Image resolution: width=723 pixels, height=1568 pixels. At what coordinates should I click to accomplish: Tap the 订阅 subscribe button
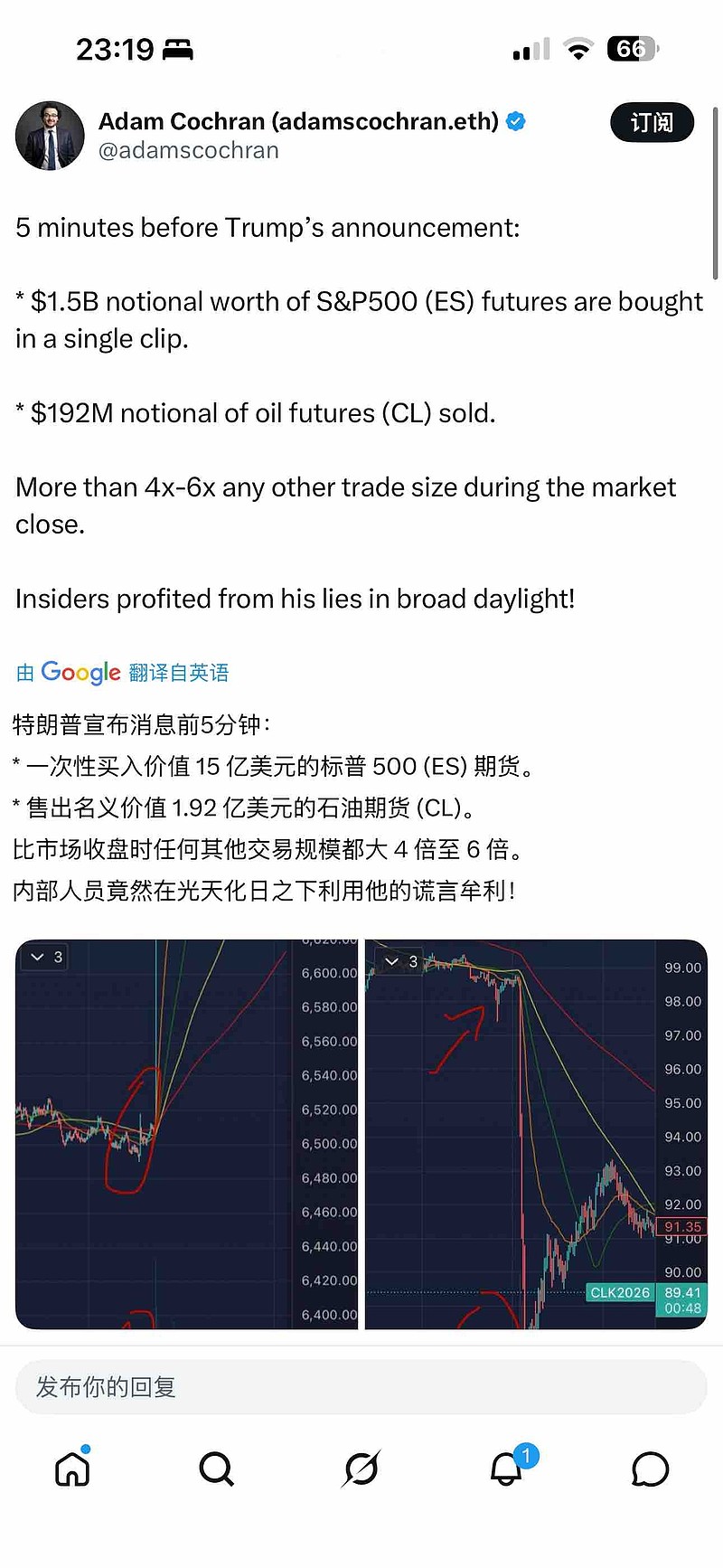pyautogui.click(x=652, y=123)
